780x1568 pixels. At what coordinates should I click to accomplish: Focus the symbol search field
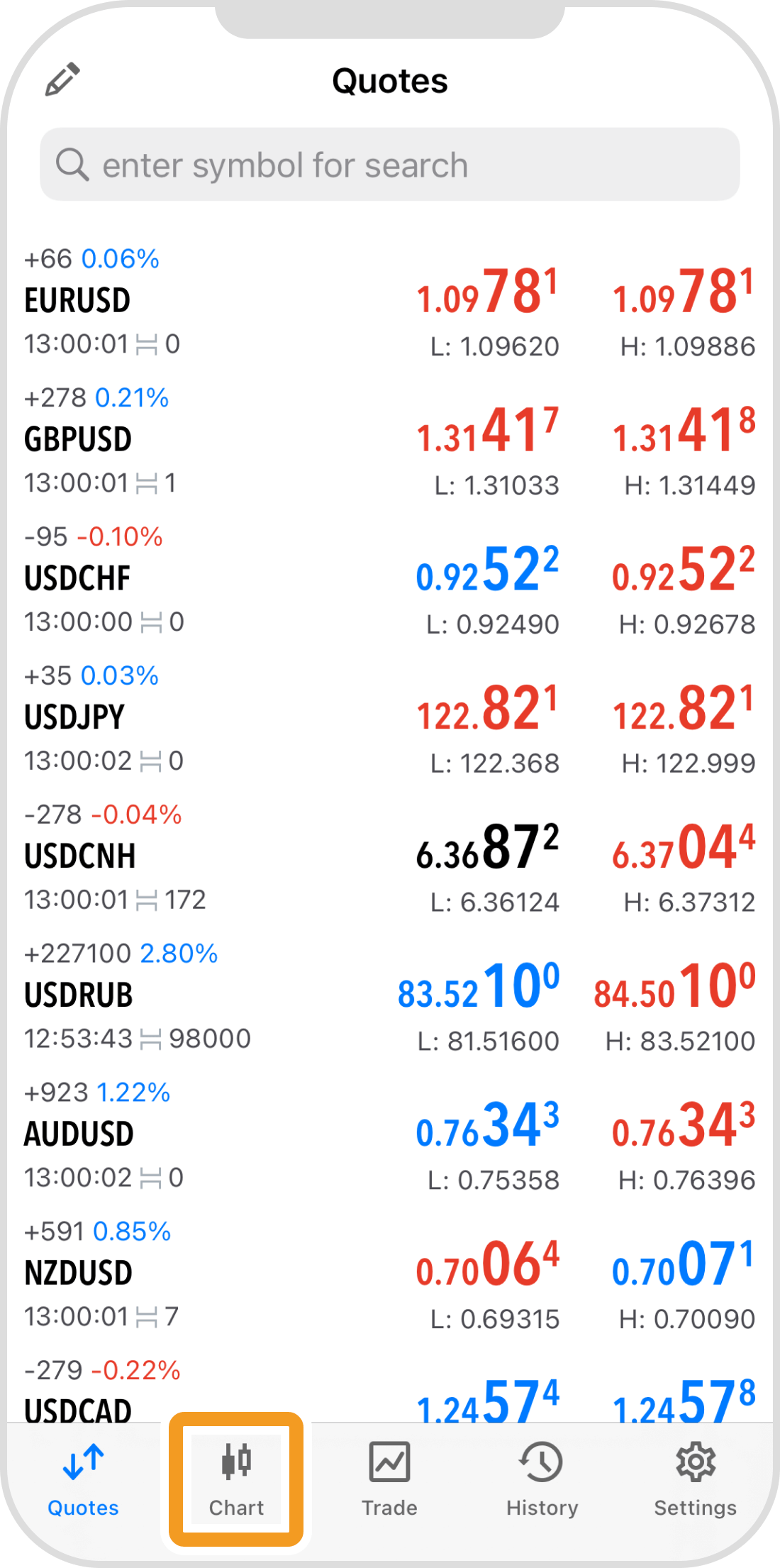(x=390, y=165)
